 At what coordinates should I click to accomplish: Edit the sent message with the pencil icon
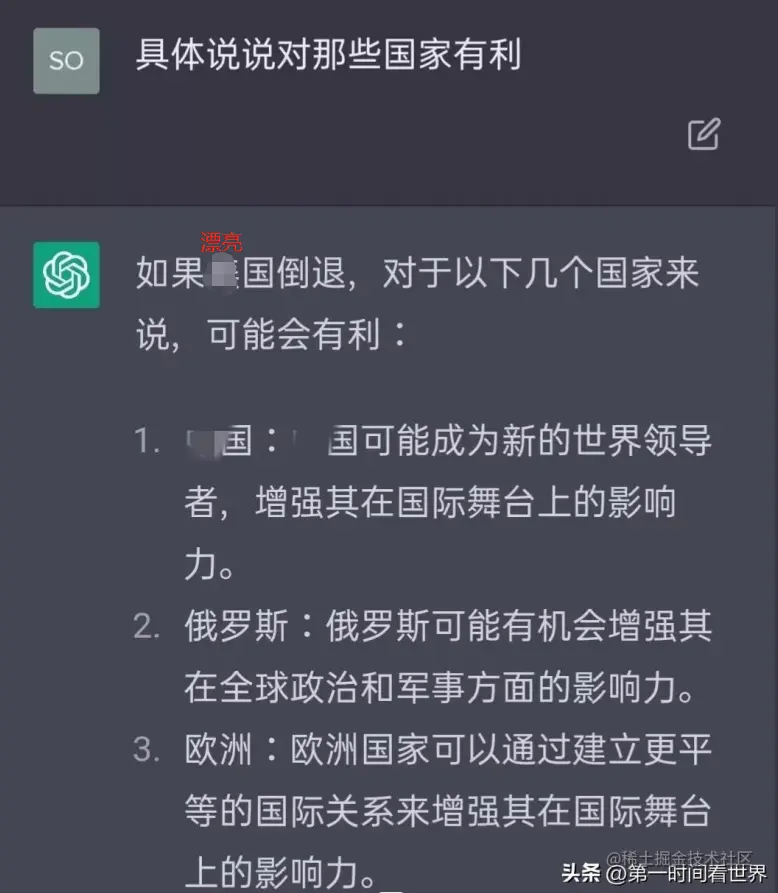pos(704,134)
